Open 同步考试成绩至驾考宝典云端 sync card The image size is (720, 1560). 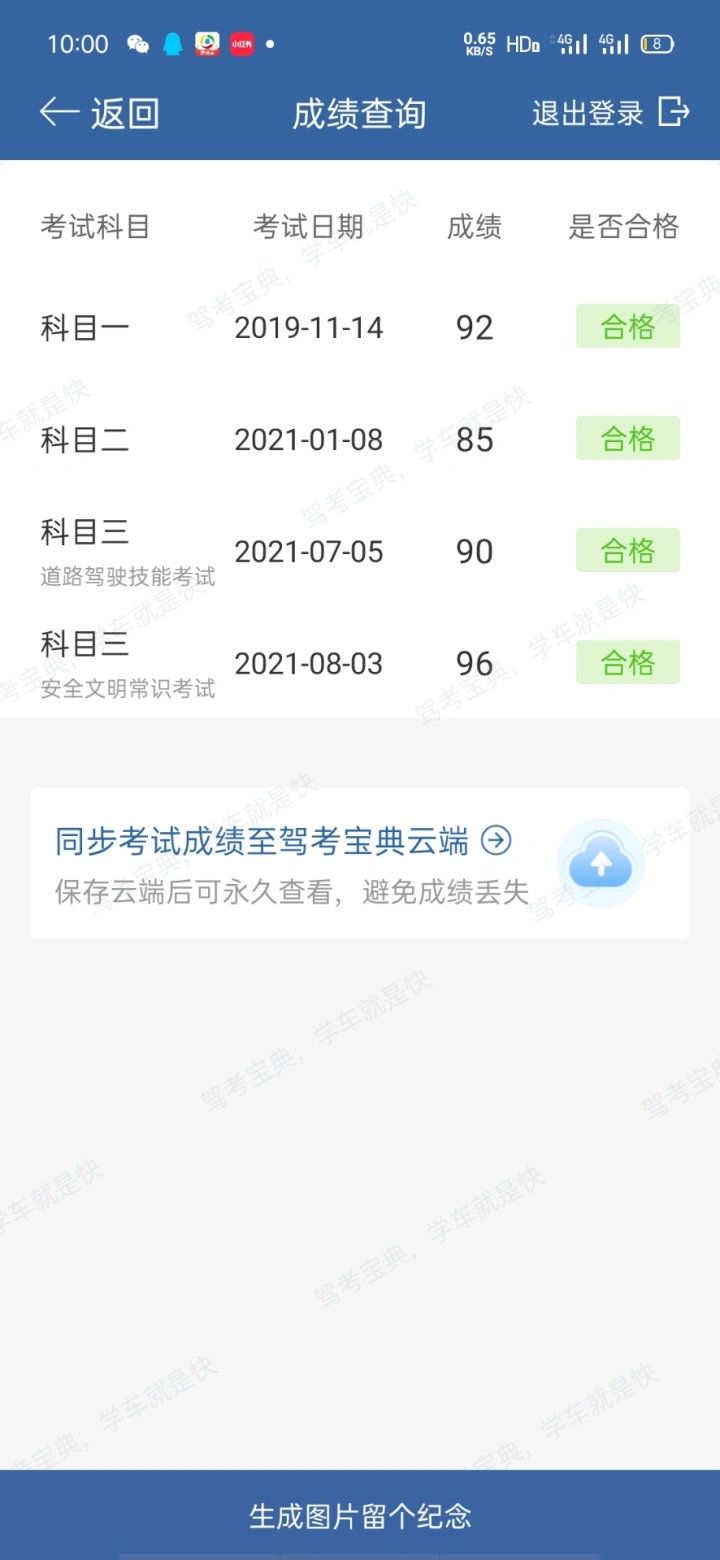[360, 863]
